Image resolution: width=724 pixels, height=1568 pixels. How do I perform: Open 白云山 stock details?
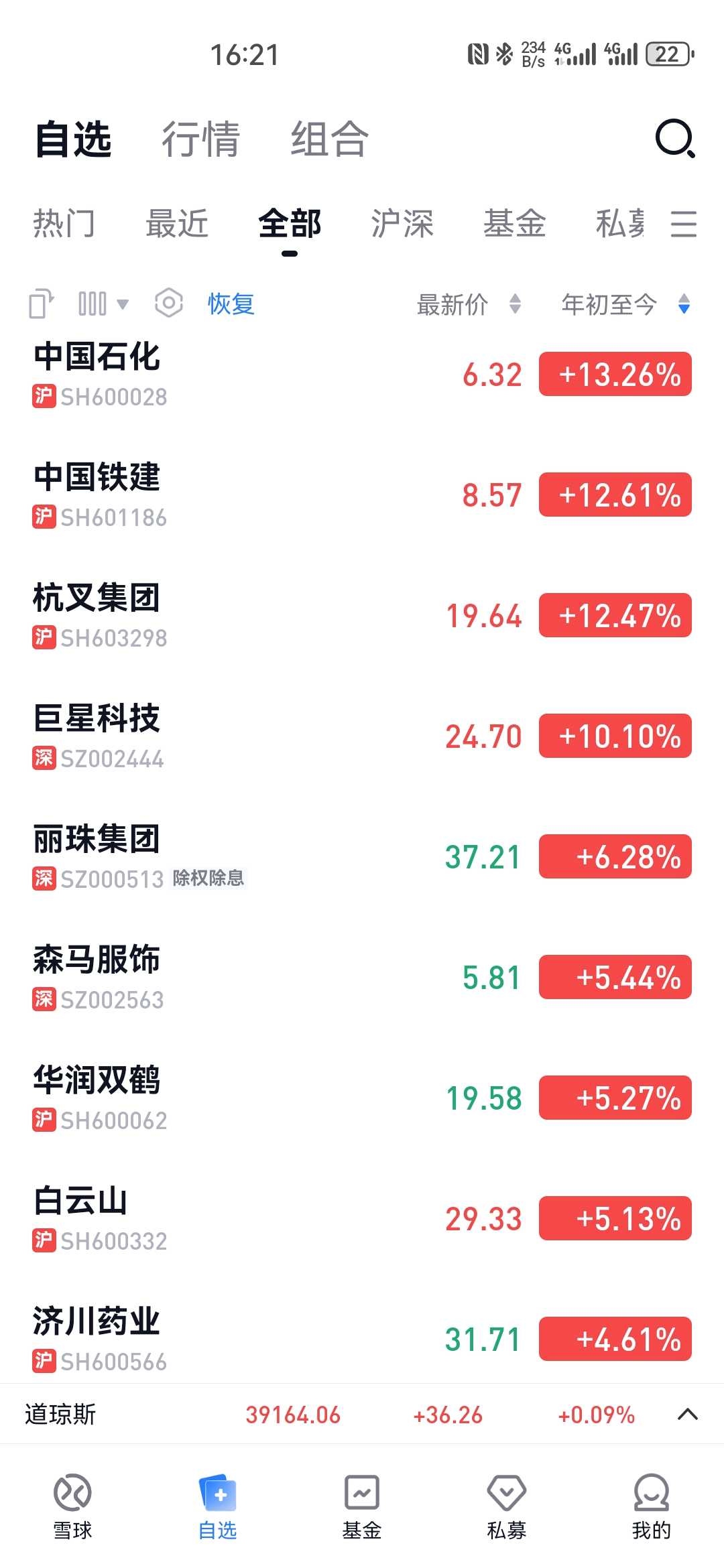362,1219
